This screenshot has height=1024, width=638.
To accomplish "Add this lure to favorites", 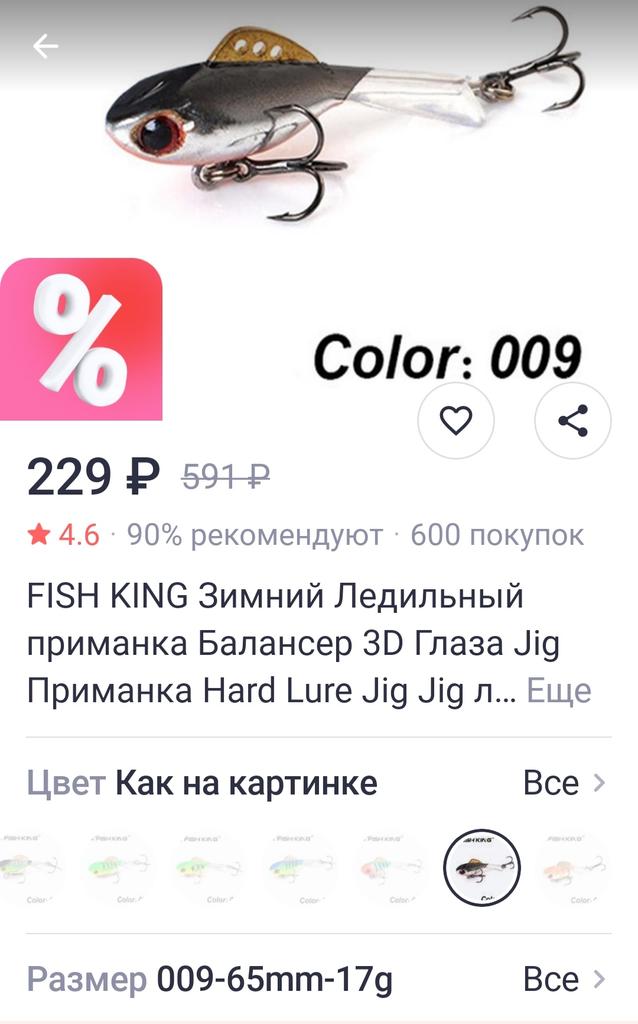I will [x=456, y=421].
